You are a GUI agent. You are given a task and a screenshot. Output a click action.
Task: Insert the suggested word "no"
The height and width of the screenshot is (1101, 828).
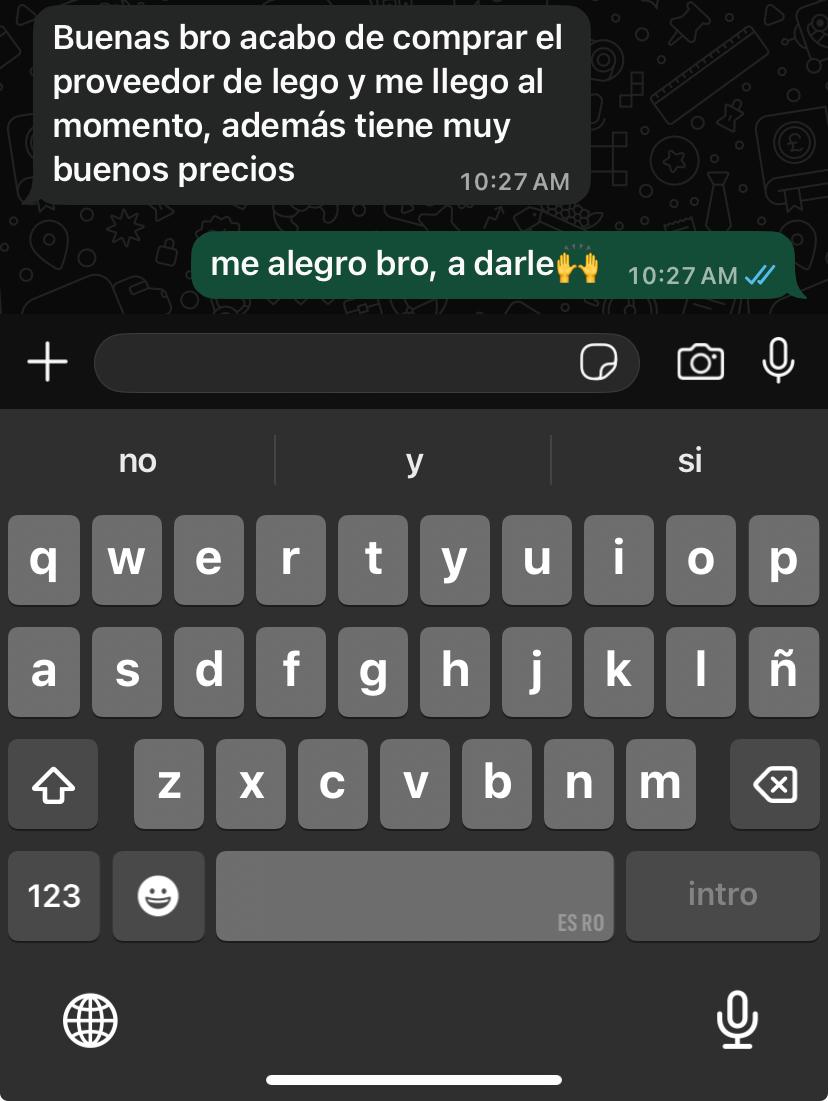(138, 461)
